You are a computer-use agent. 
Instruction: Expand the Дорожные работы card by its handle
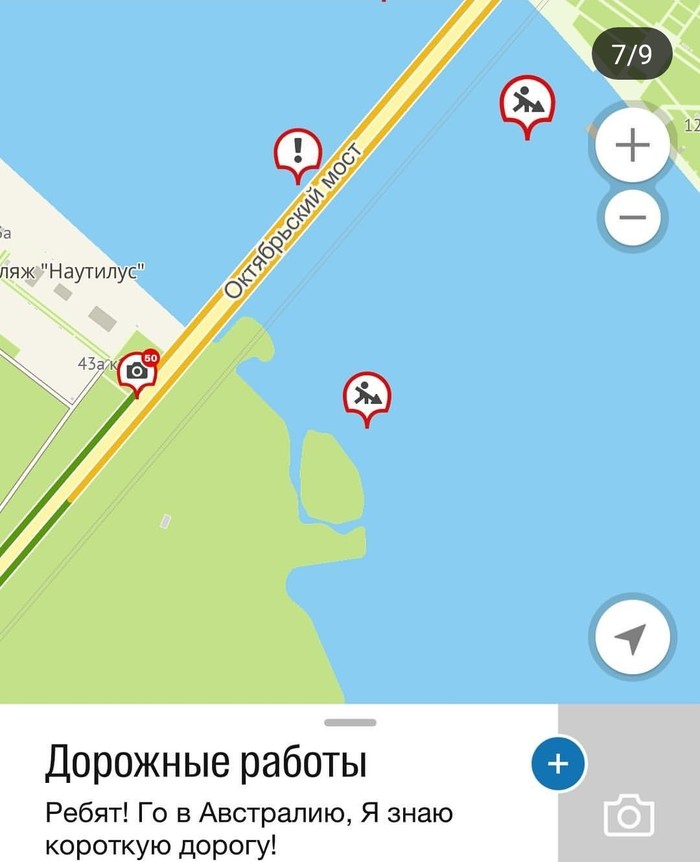click(x=350, y=722)
